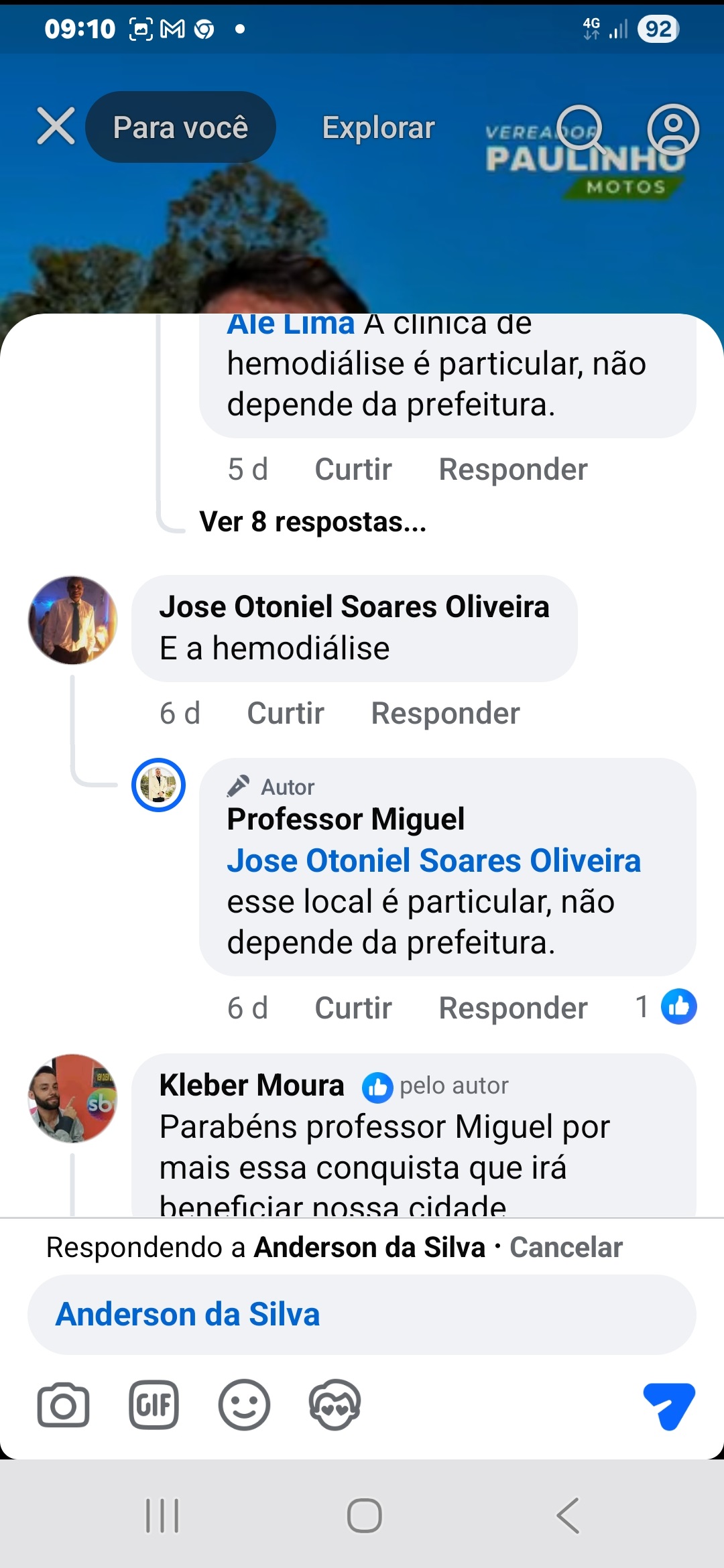The height and width of the screenshot is (1568, 724).
Task: Expand Ver 8 respostas replies
Action: coord(312,521)
